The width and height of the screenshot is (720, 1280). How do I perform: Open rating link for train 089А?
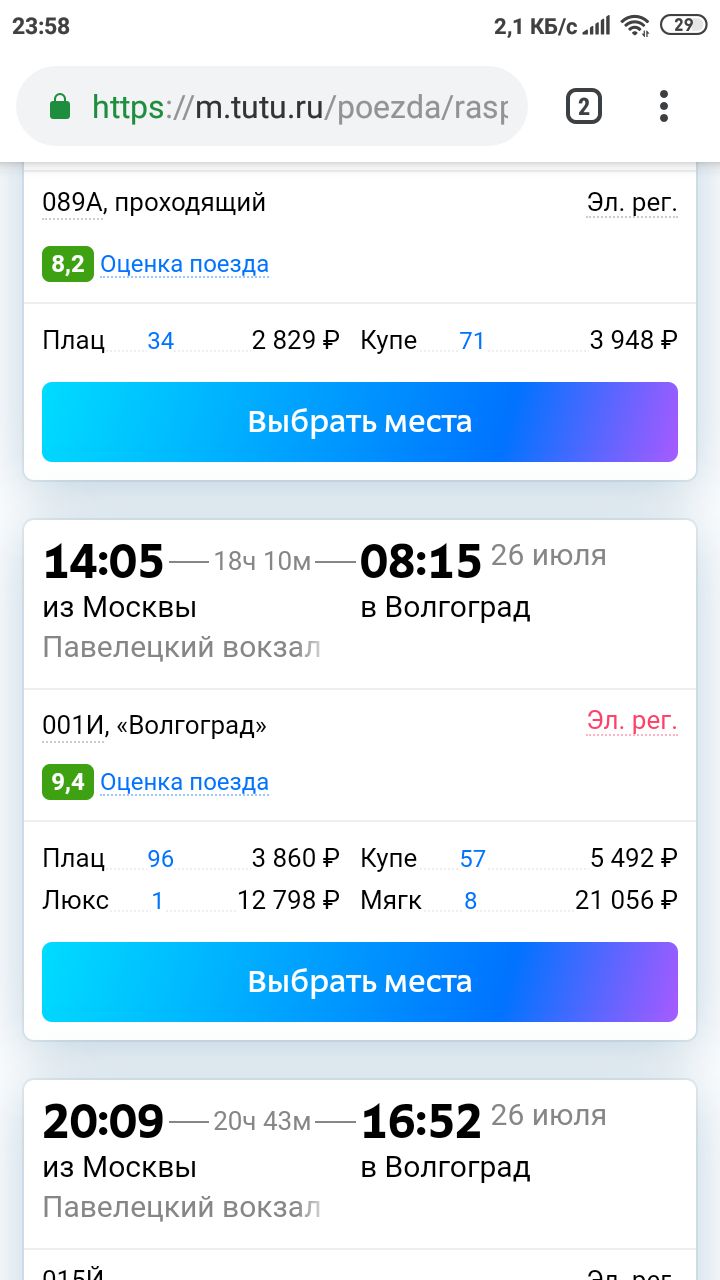(184, 265)
